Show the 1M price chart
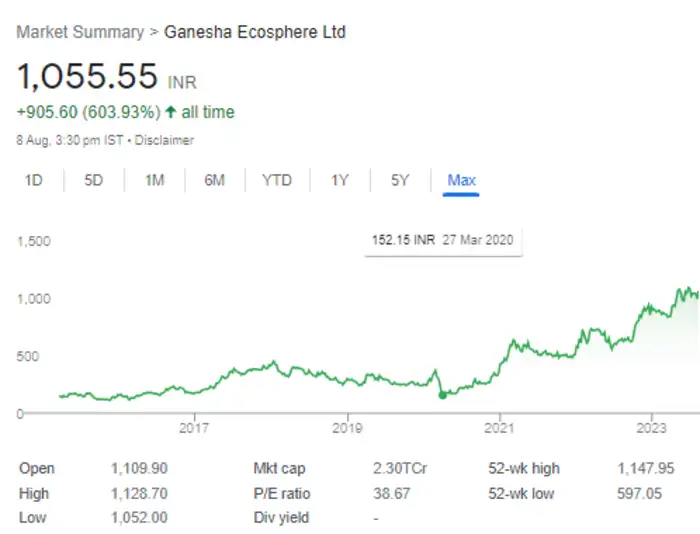Screen dimensions: 700x534 coord(154,180)
